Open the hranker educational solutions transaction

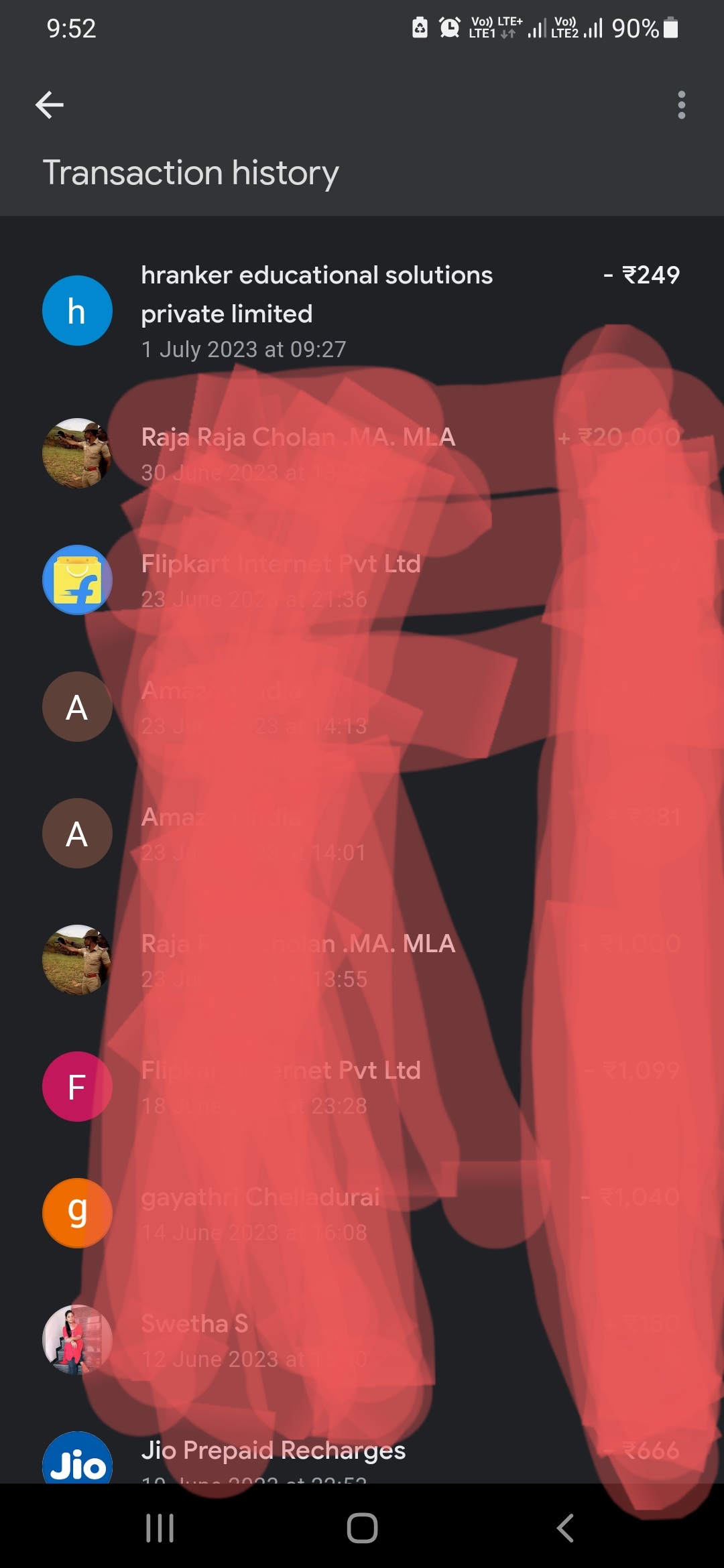362,311
